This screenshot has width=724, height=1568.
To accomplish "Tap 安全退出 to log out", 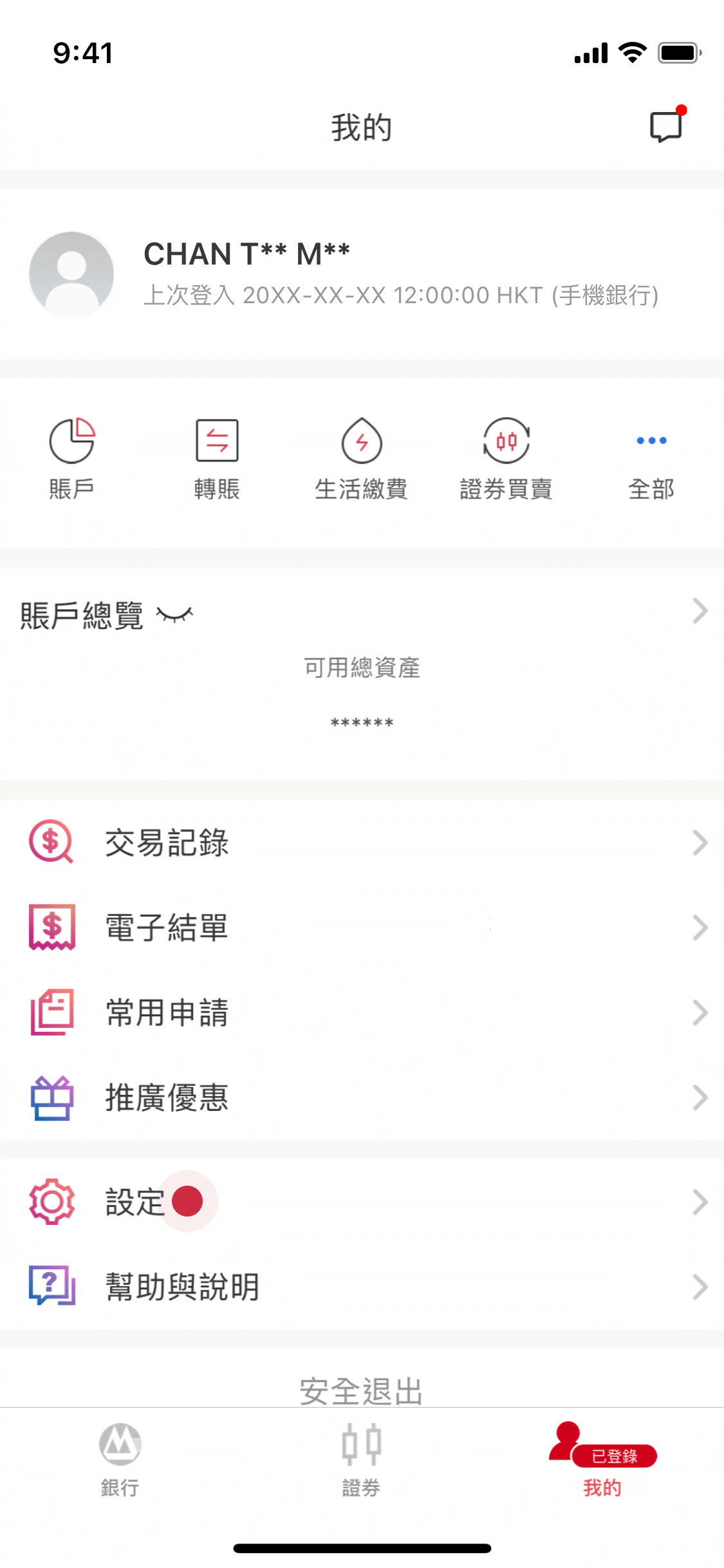I will coord(362,1392).
